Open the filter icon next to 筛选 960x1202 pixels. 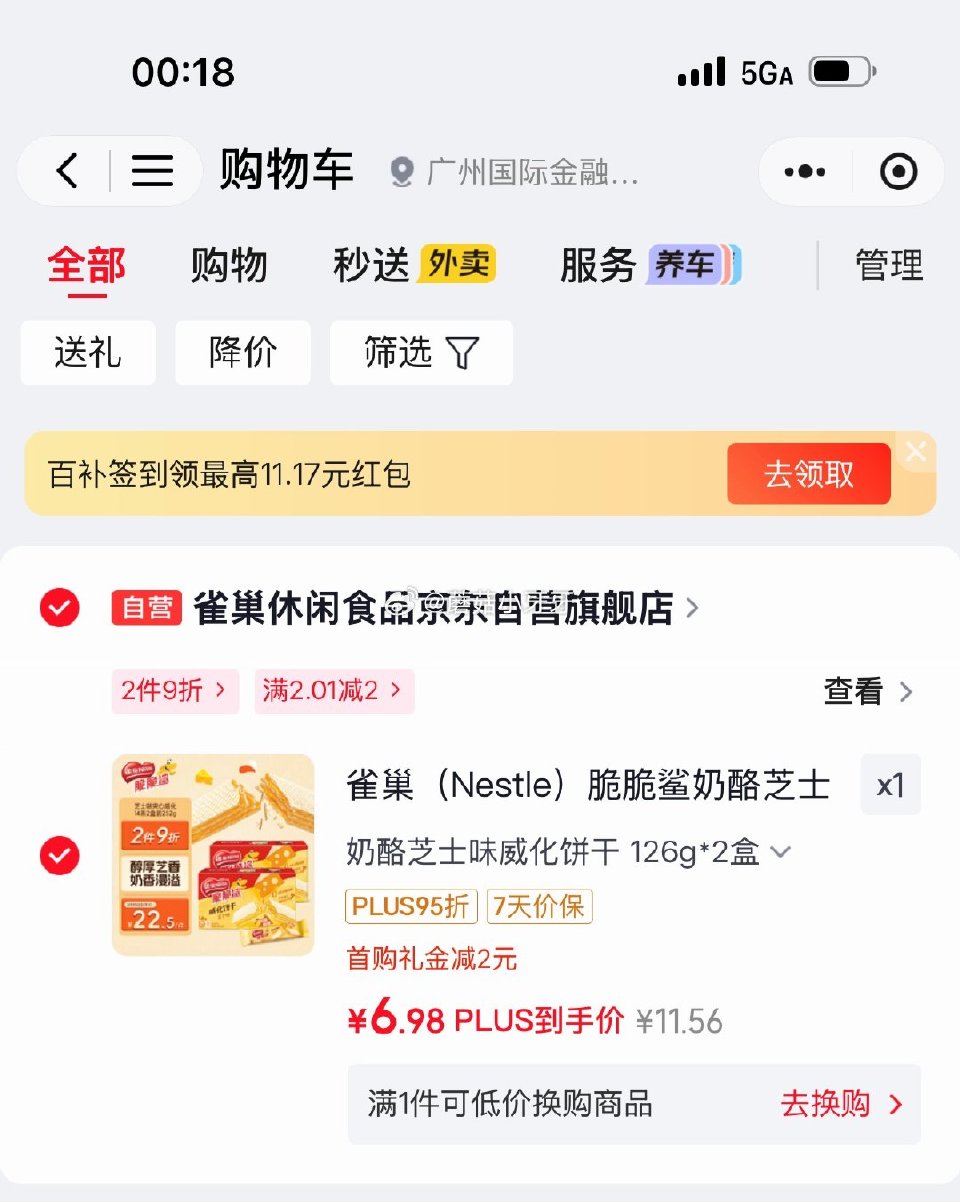466,352
